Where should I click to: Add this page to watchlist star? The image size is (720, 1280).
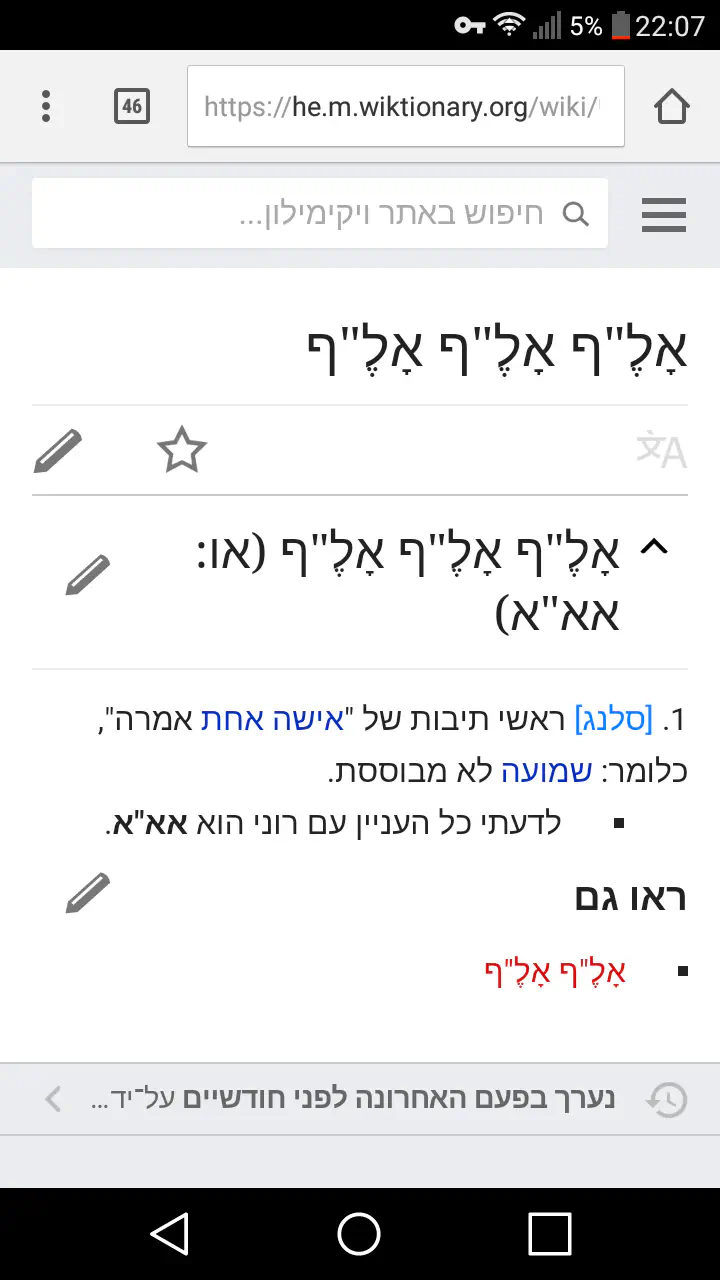pyautogui.click(x=182, y=451)
